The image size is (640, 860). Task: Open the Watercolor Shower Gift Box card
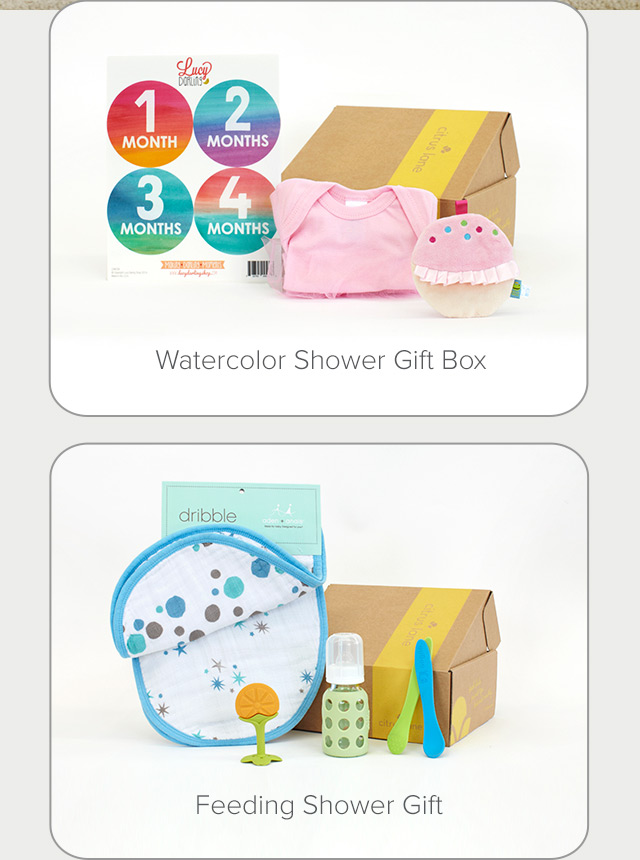(319, 210)
